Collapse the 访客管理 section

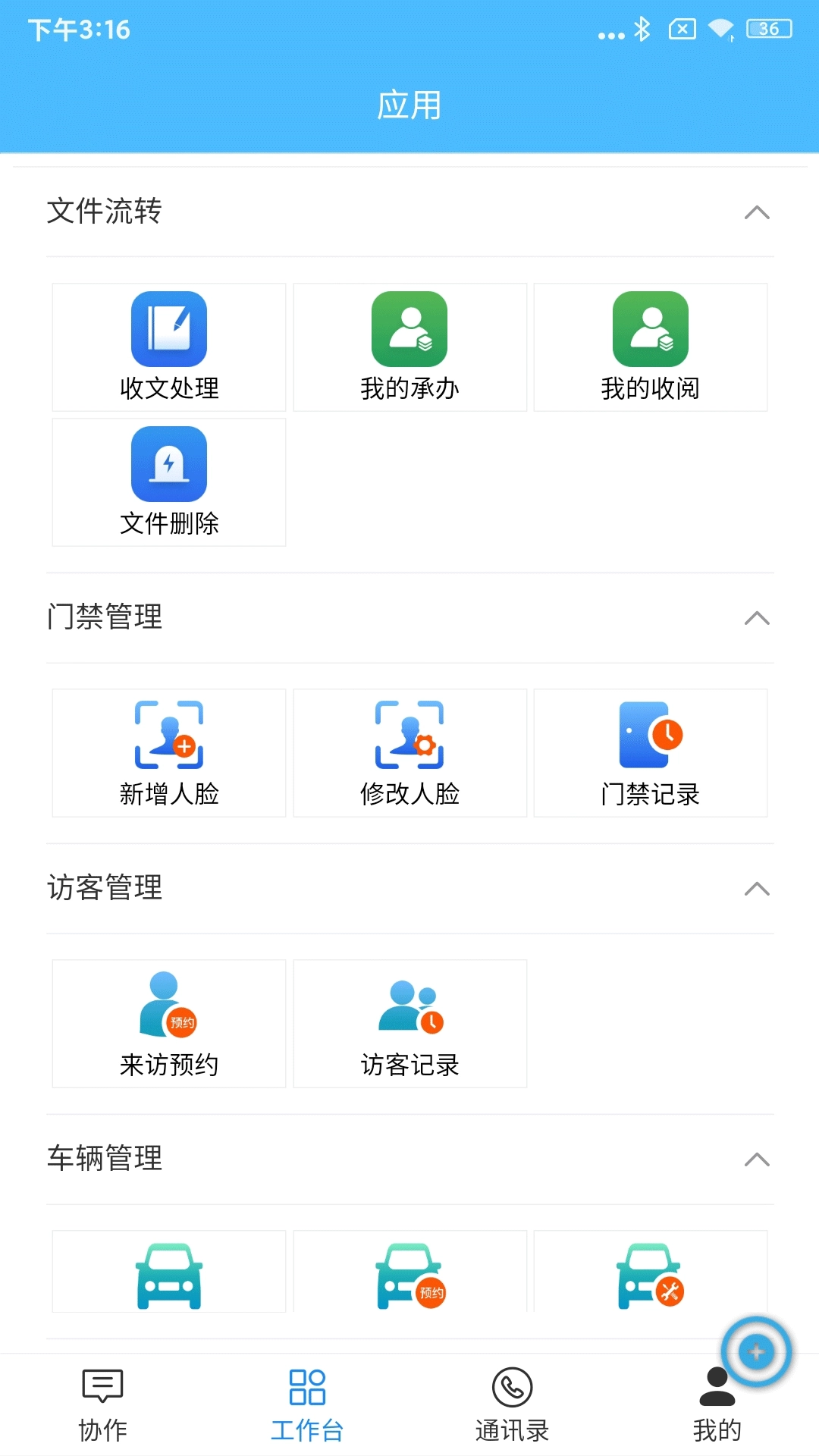755,887
